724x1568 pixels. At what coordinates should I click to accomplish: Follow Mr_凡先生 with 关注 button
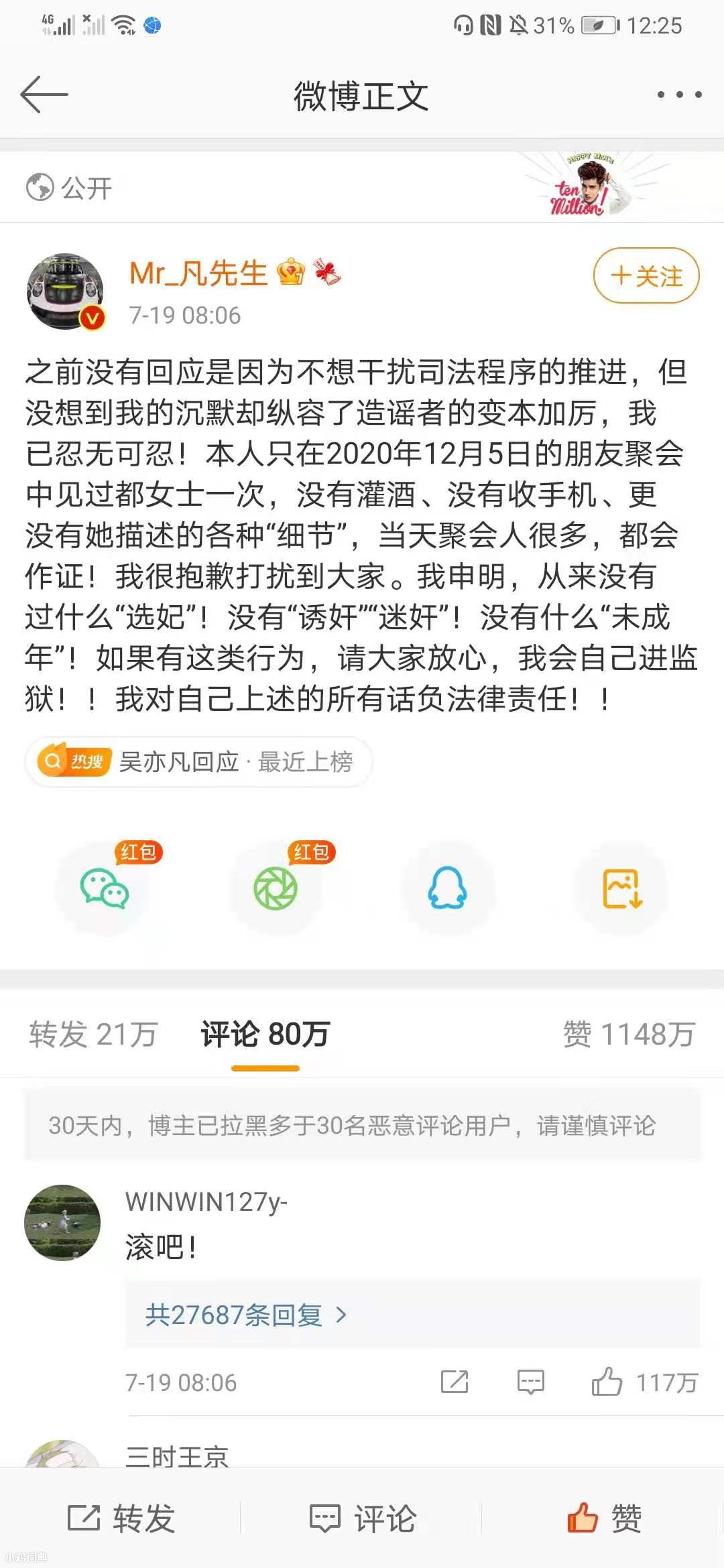point(646,275)
